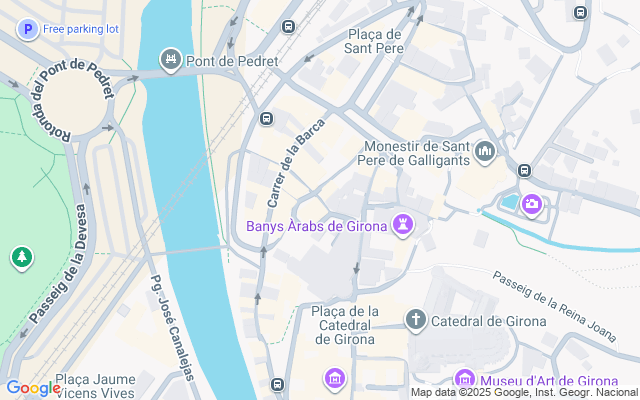Open the Pont de Pedret bridge marker
640x400 pixels.
click(171, 61)
